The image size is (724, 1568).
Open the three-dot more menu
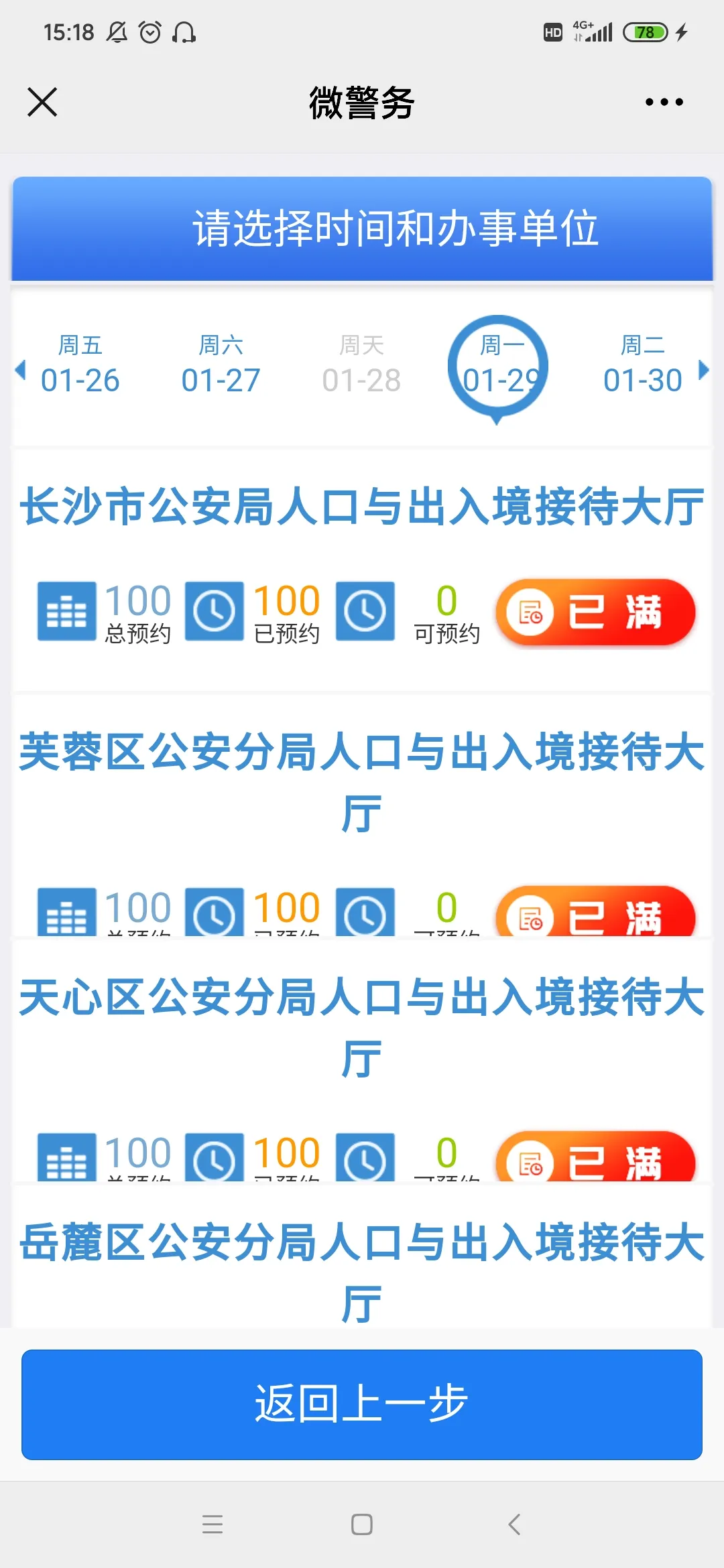point(664,102)
